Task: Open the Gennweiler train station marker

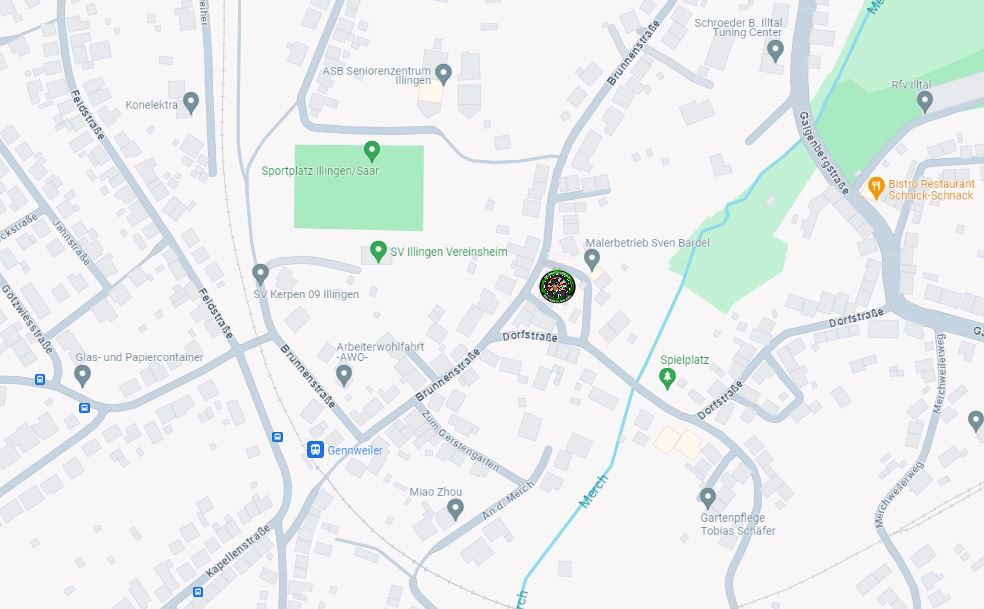Action: [x=315, y=450]
